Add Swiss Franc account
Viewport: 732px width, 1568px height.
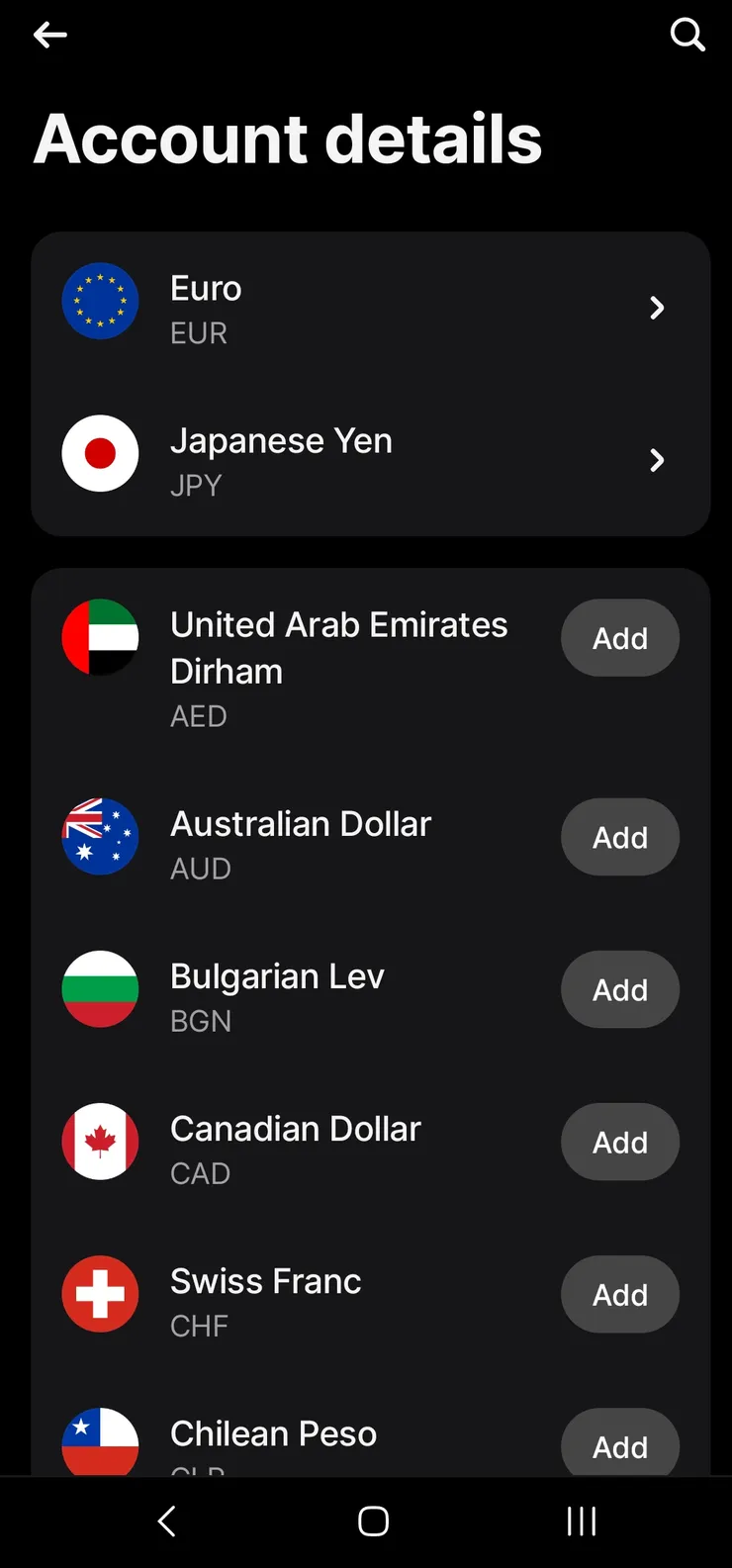(x=619, y=1294)
